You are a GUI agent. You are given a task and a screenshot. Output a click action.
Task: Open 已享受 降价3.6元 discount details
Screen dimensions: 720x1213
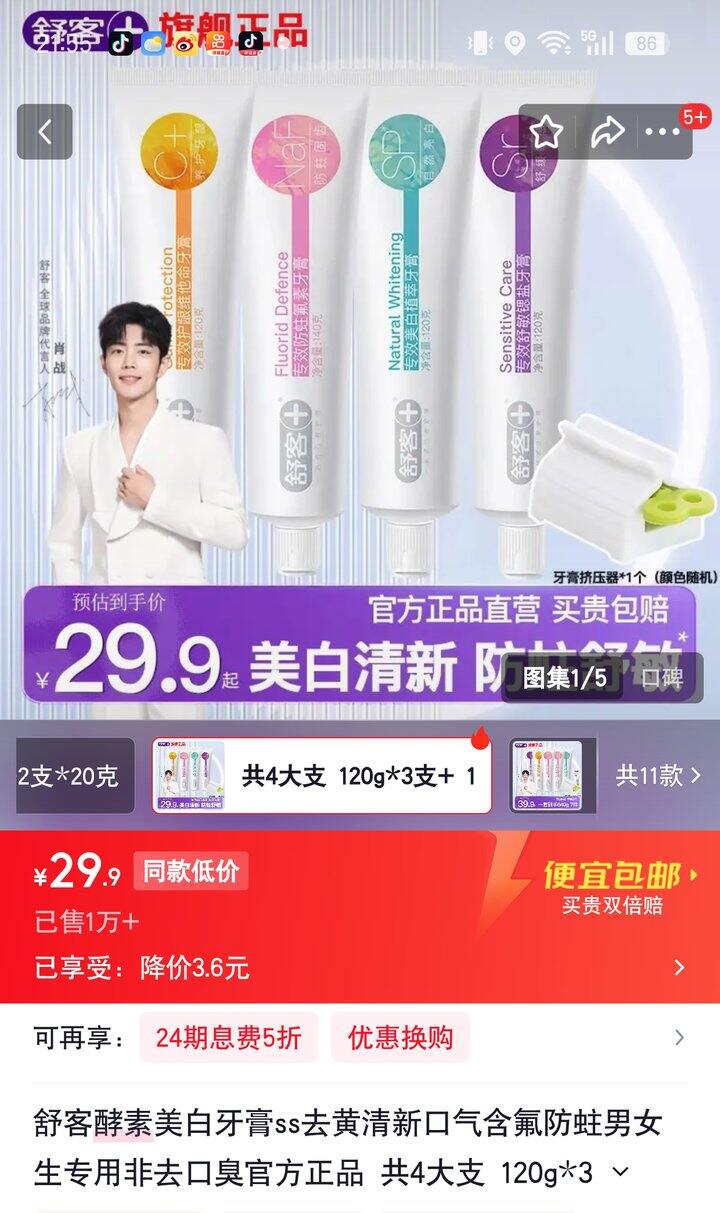360,968
